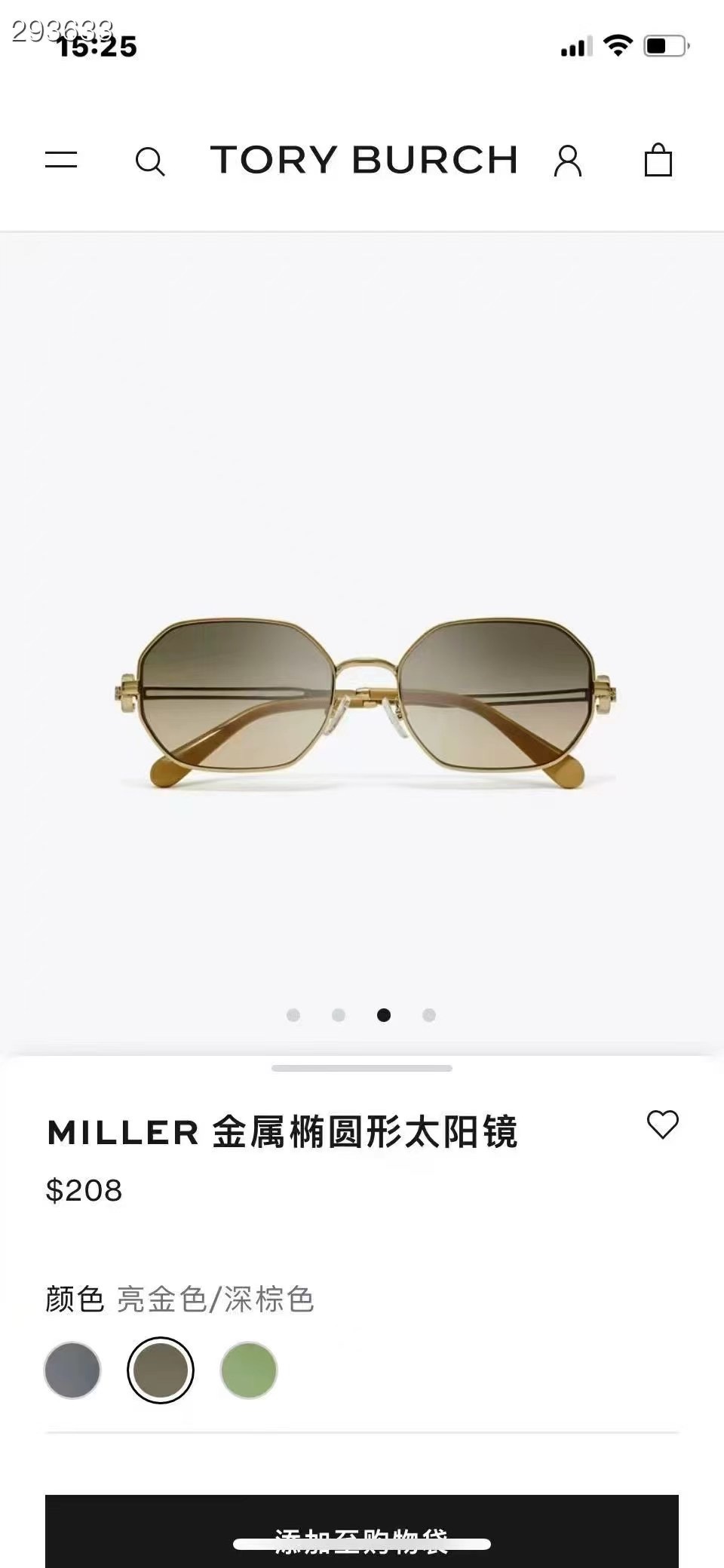
Task: Tap the sunglasses product photo
Action: (x=362, y=701)
